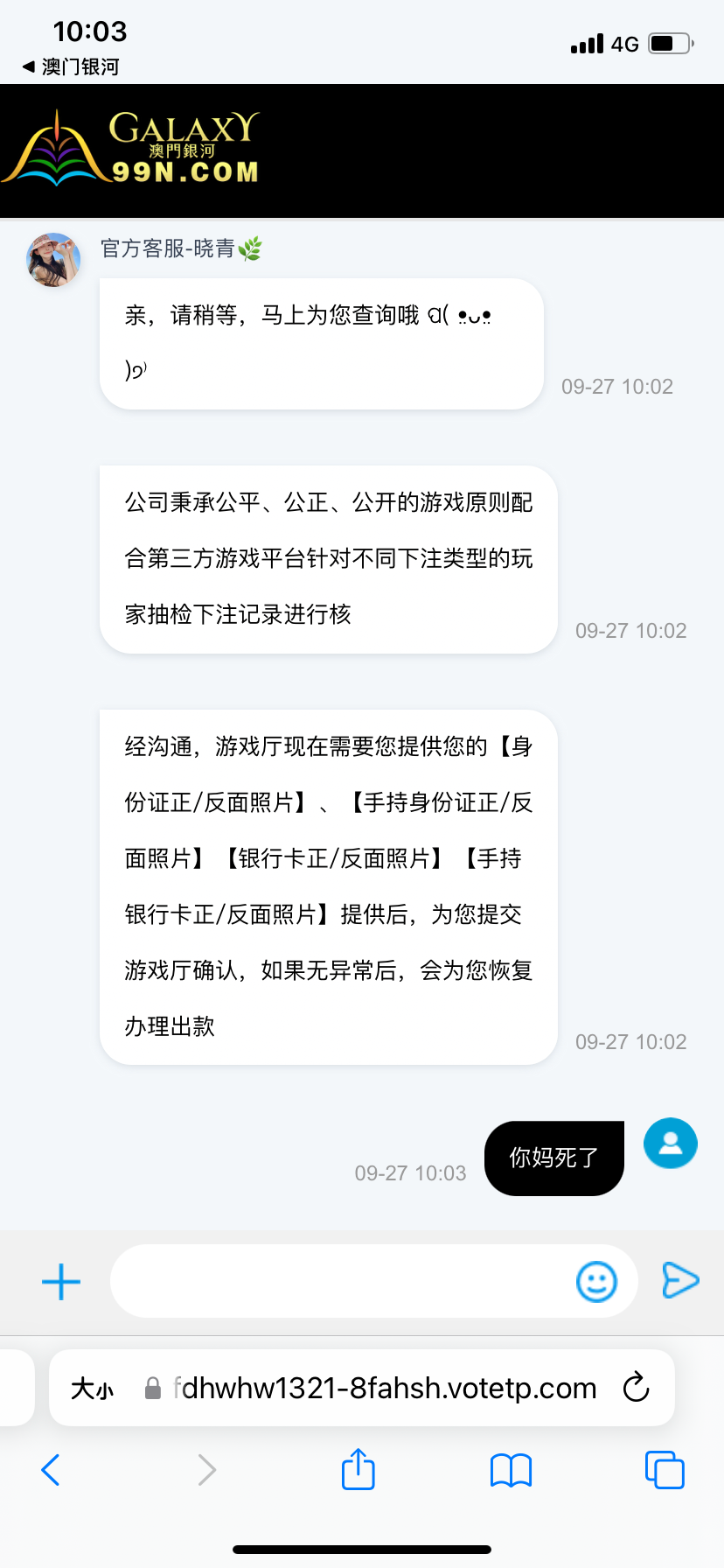Reload the current webpage
This screenshot has height=1568, width=724.
636,1388
